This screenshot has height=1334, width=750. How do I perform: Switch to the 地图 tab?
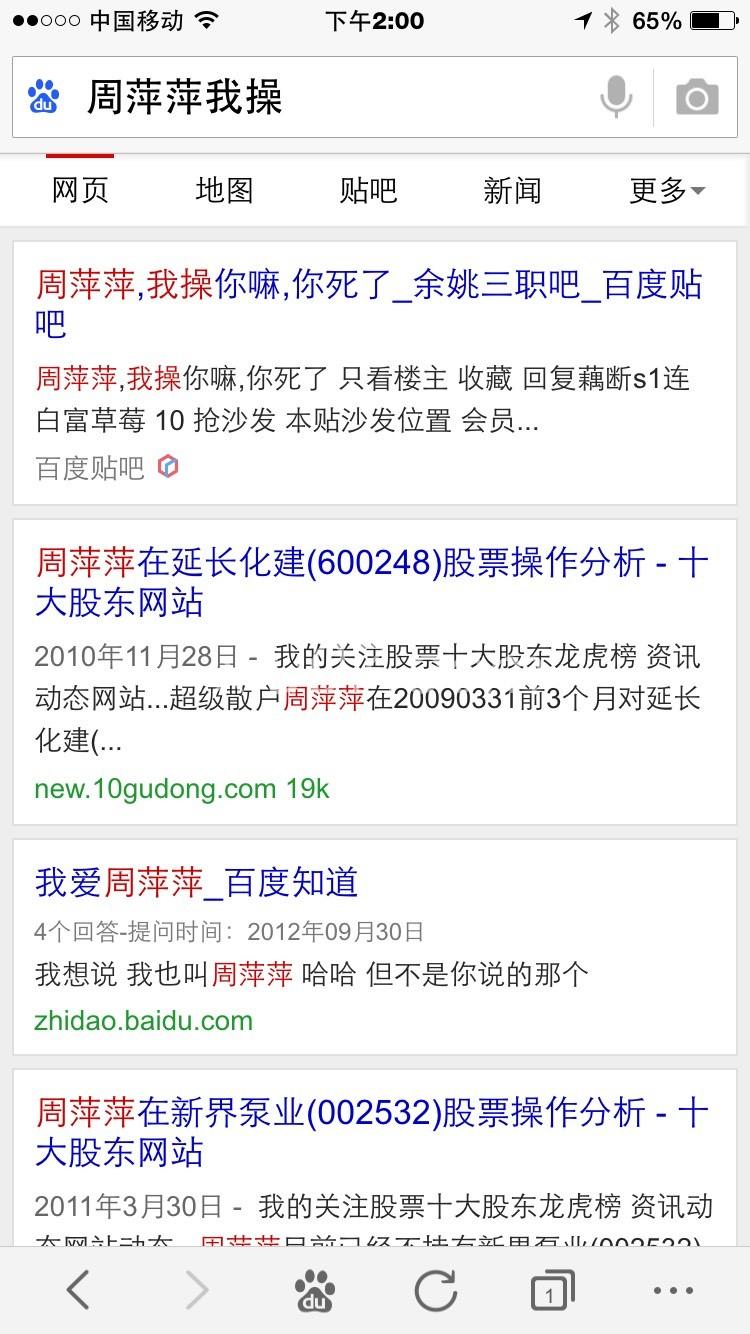tap(224, 190)
